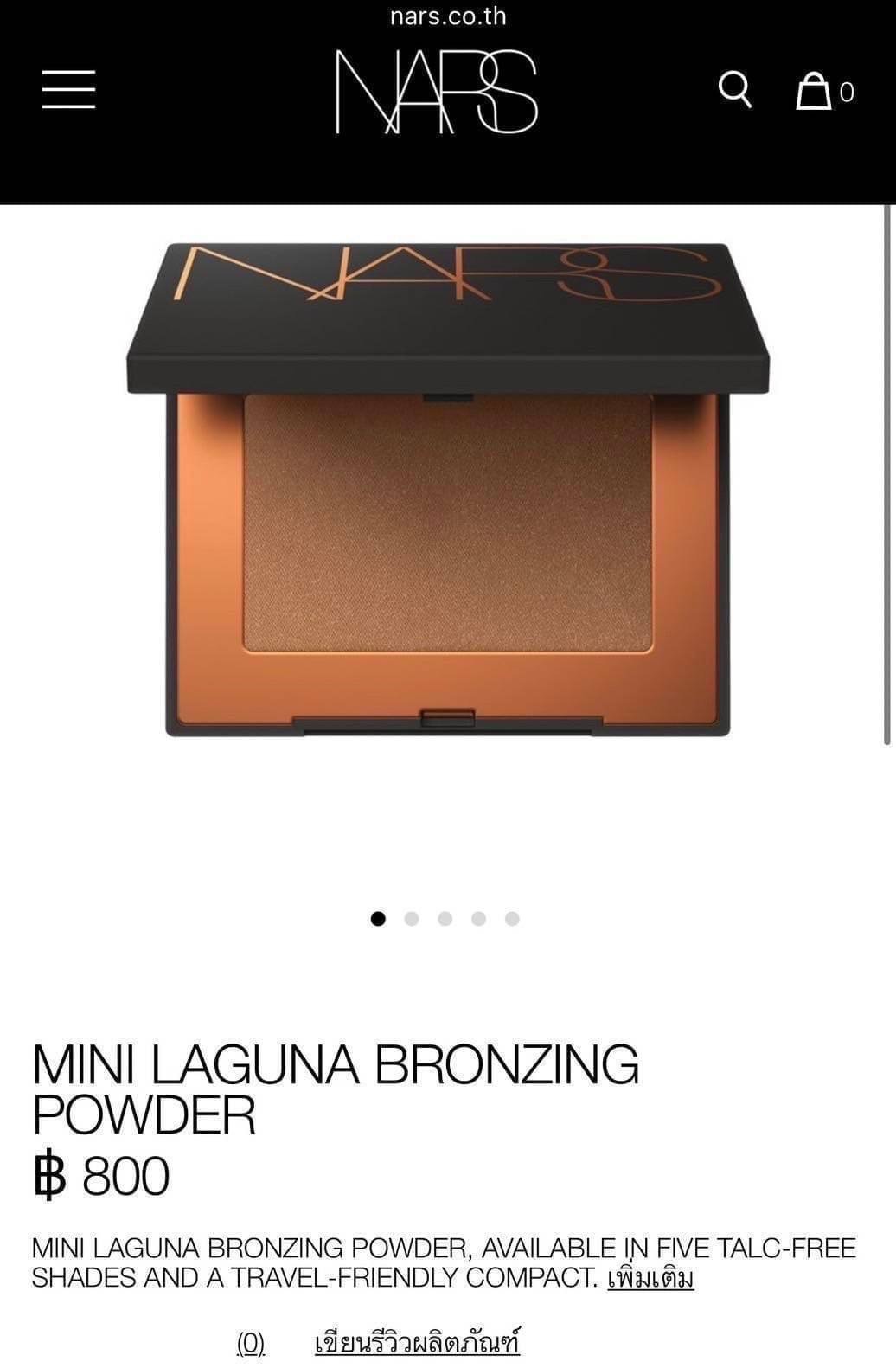Jump to the third image dot
This screenshot has height=1368, width=896.
(x=445, y=919)
